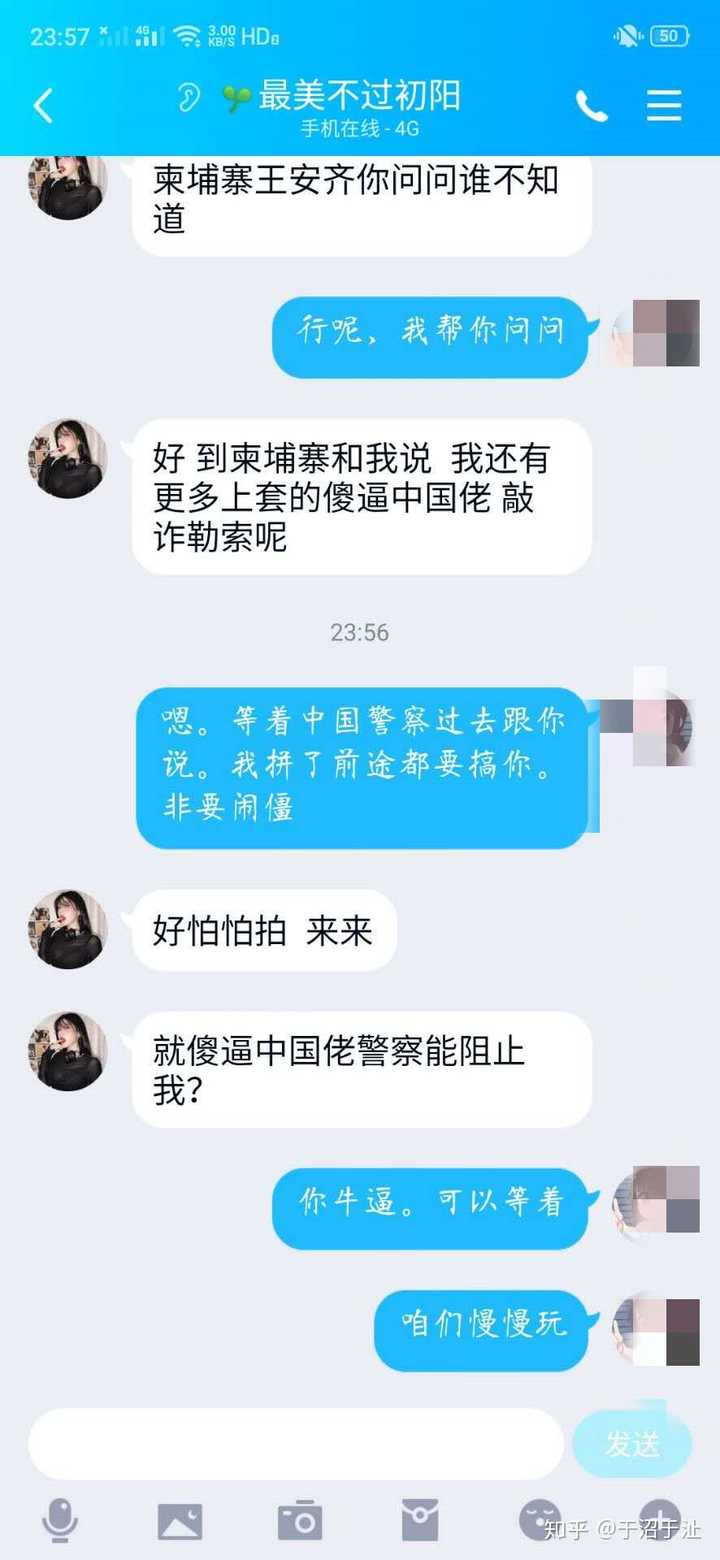Tap the message input field
The width and height of the screenshot is (720, 1560).
tap(296, 1444)
